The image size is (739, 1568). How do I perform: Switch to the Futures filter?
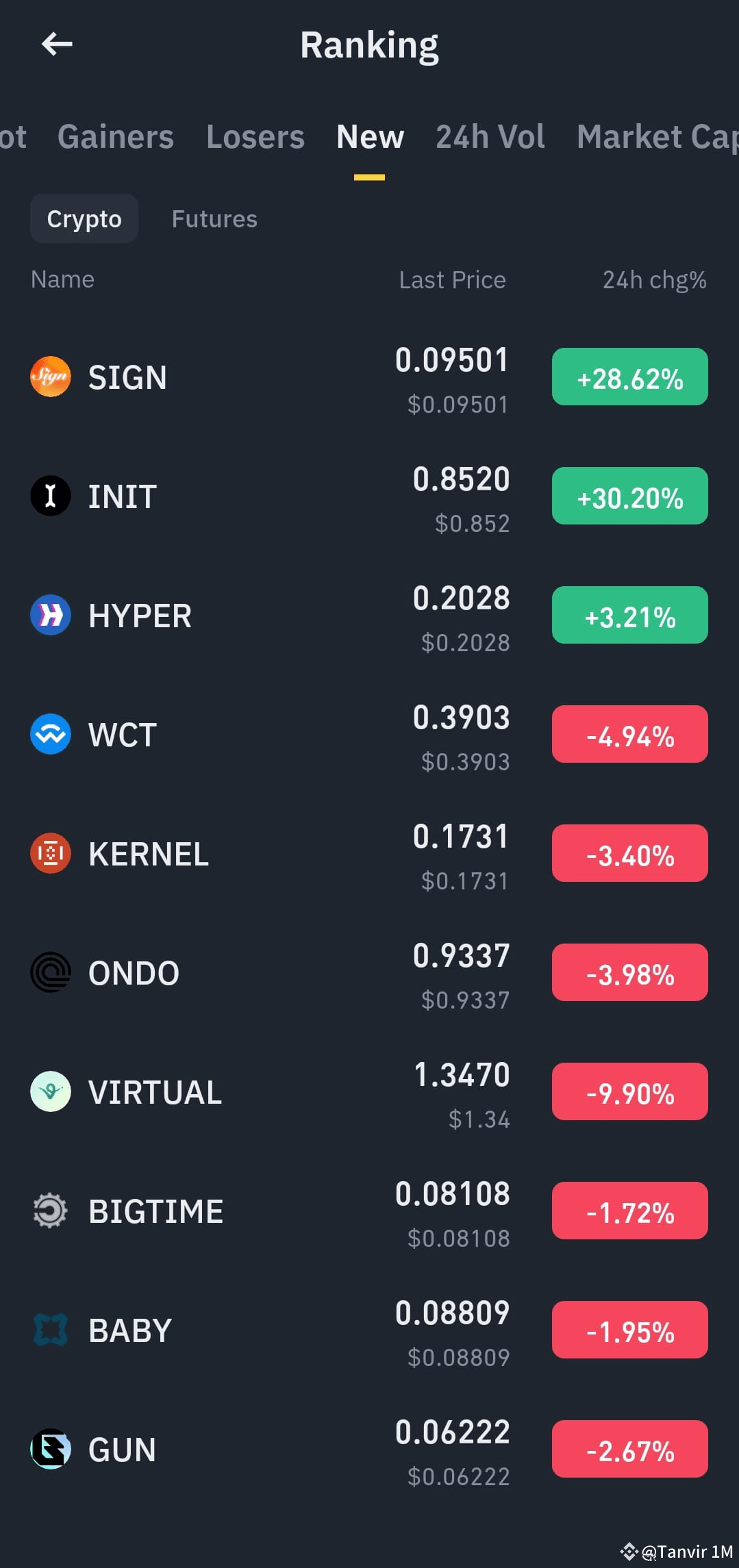click(x=214, y=218)
